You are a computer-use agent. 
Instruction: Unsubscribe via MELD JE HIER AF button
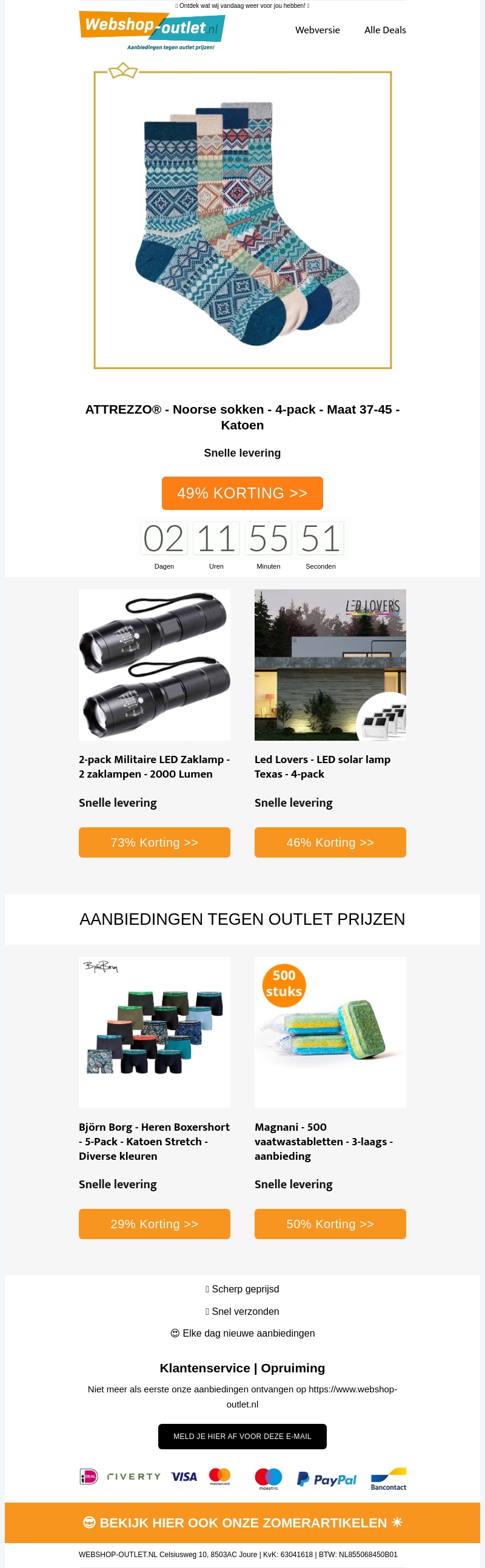[242, 1437]
